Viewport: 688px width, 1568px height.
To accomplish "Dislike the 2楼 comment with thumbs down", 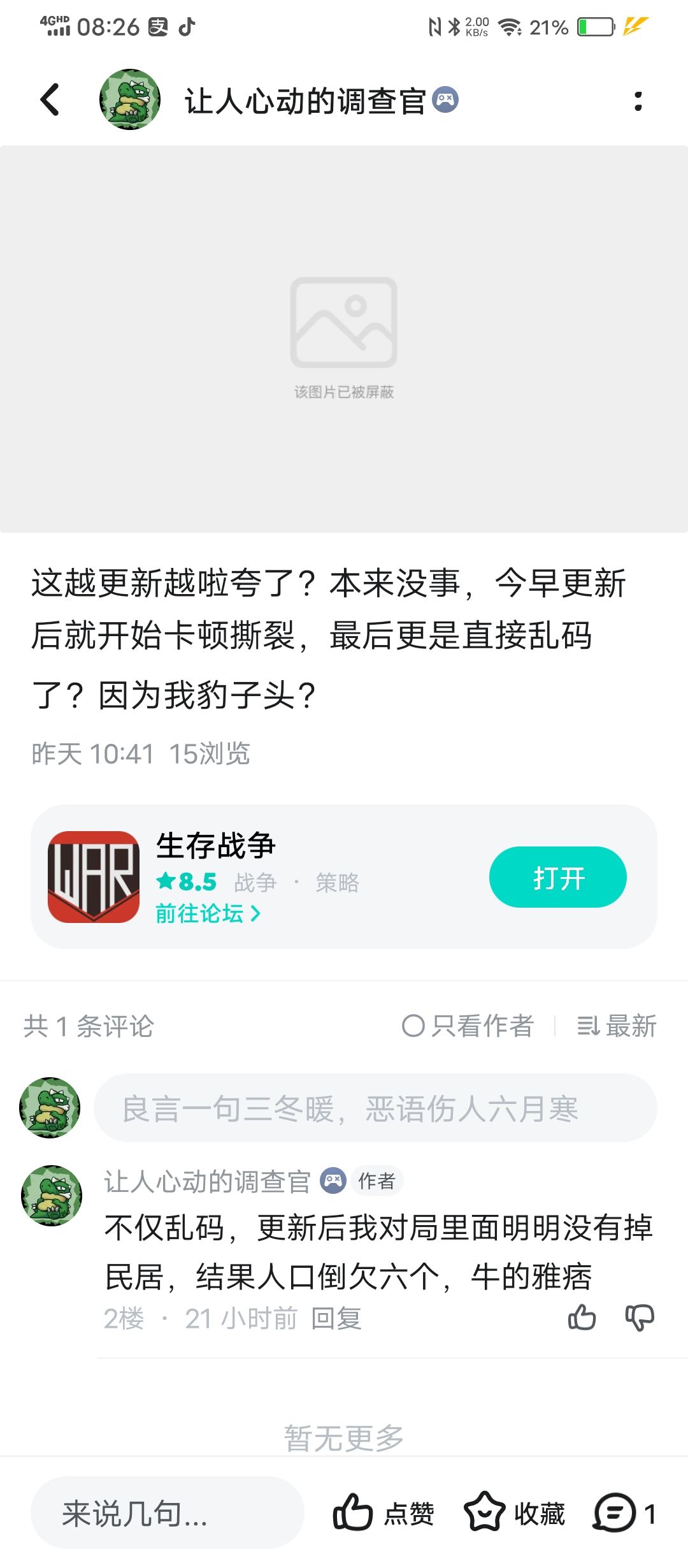I will pyautogui.click(x=640, y=1317).
